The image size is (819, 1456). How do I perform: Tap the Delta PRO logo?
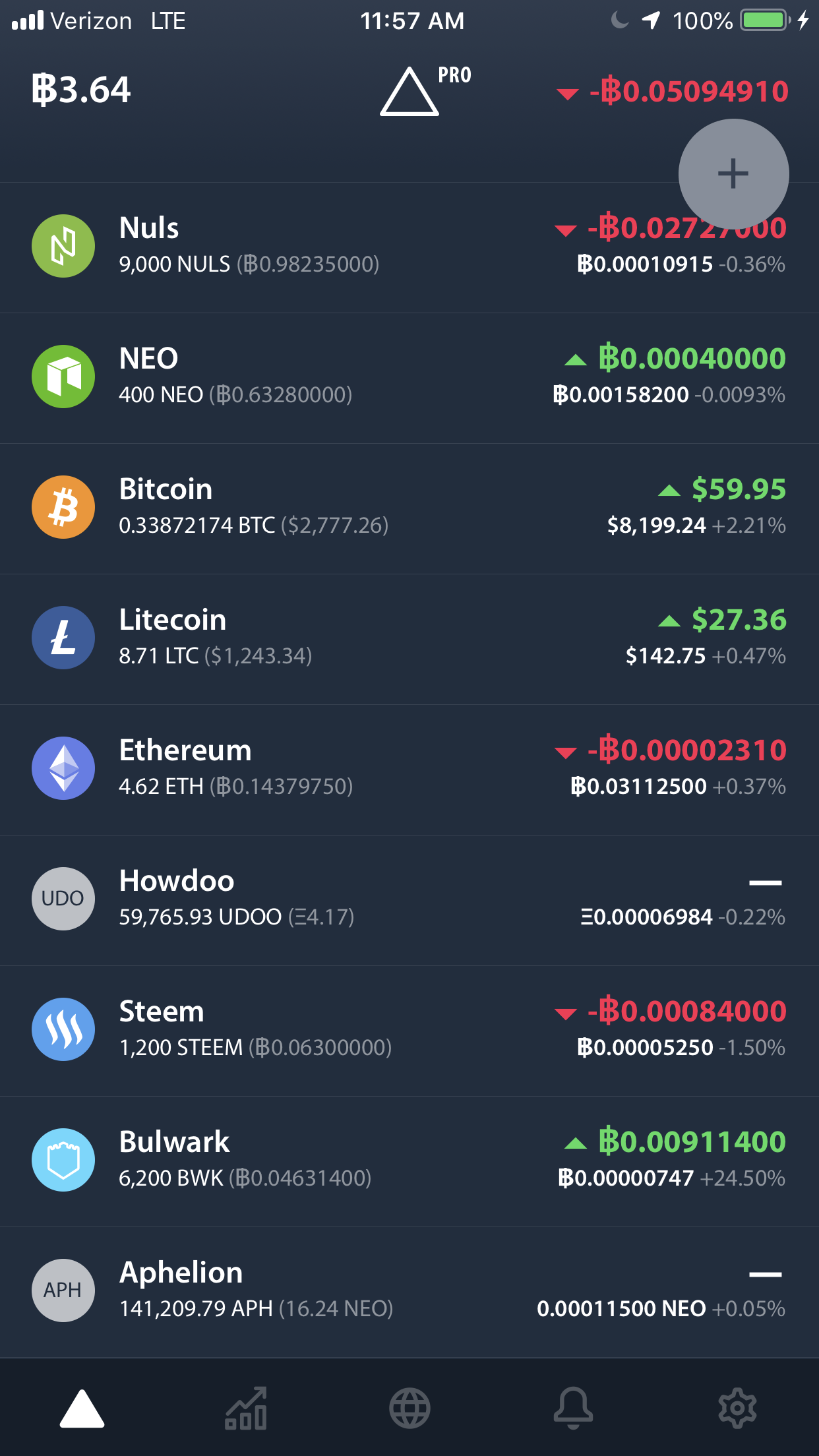click(422, 91)
